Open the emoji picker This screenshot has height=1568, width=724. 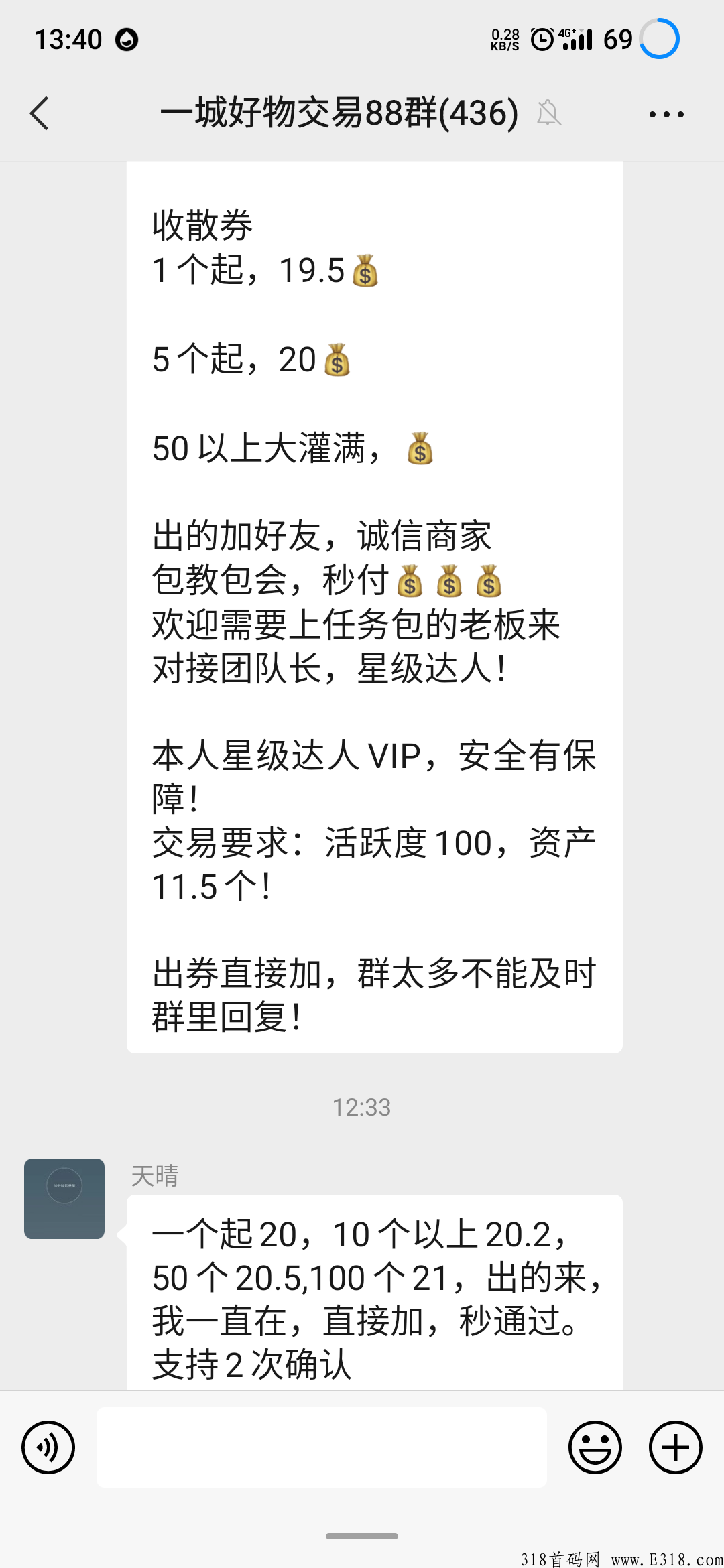tap(595, 1447)
